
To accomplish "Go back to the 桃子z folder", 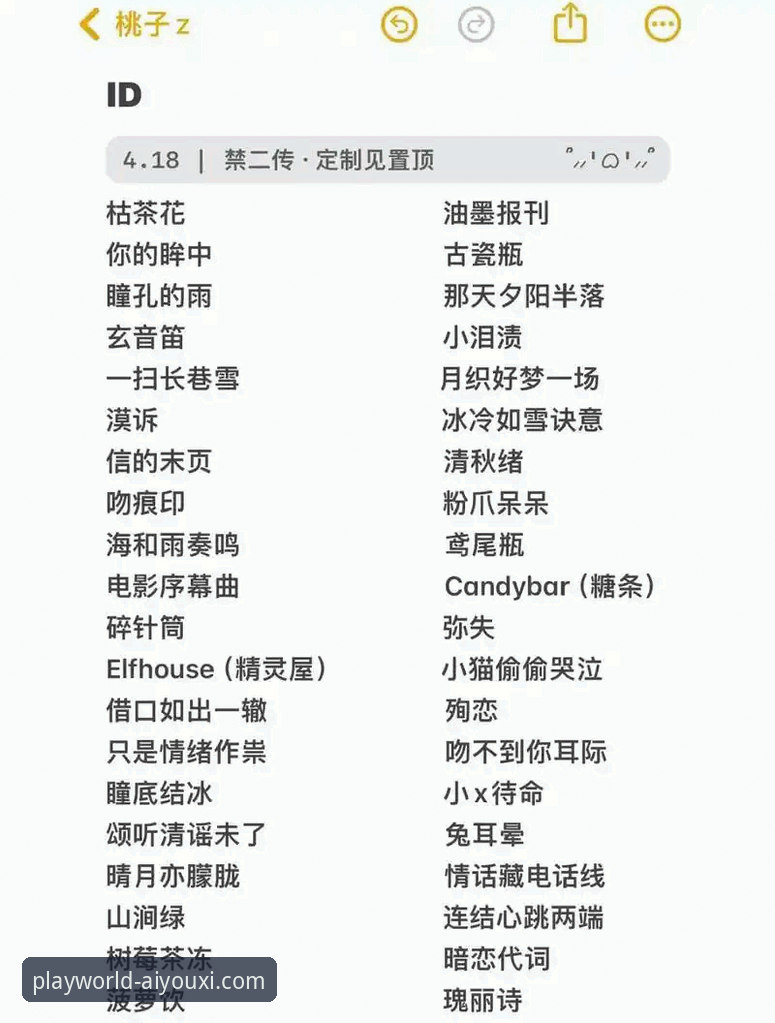I will [x=134, y=25].
